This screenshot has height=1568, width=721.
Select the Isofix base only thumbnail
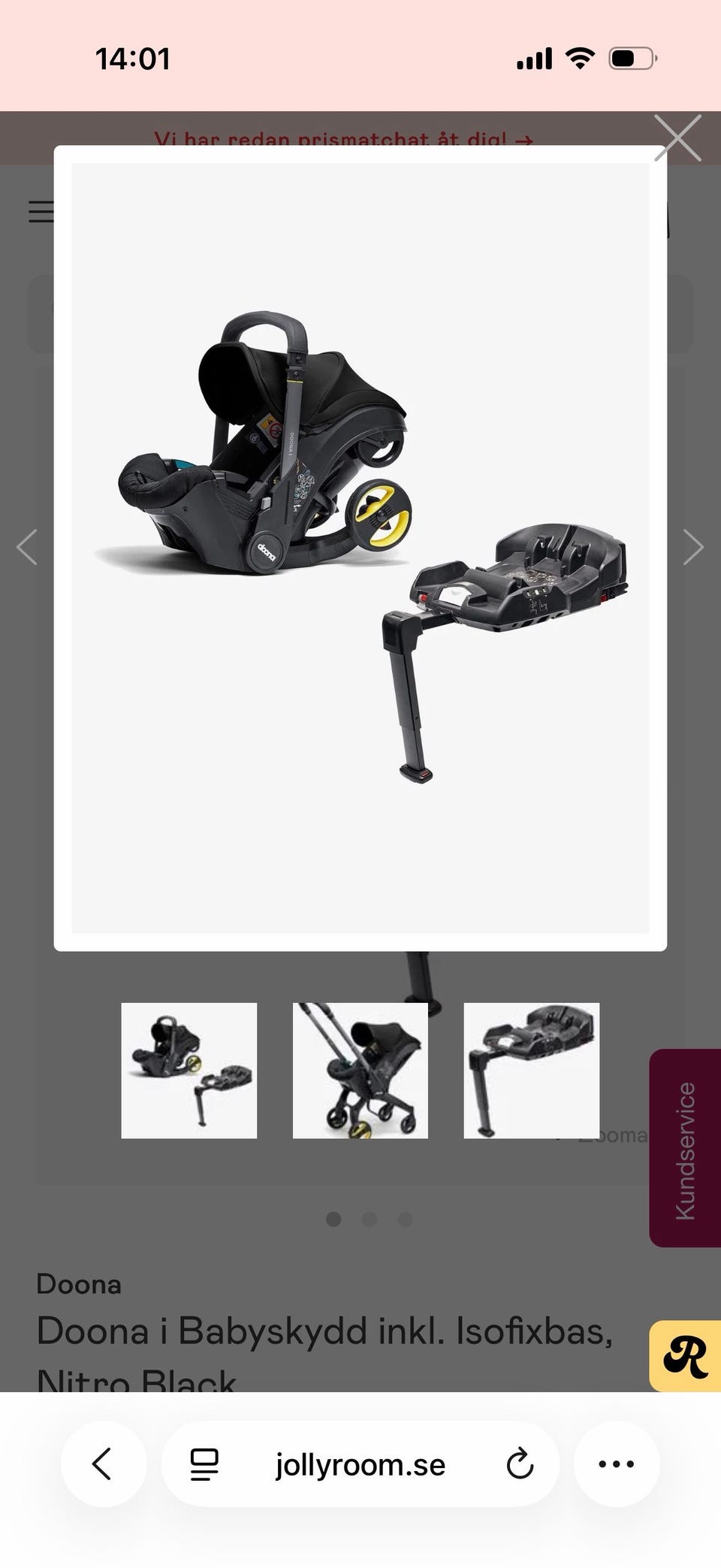[532, 1071]
